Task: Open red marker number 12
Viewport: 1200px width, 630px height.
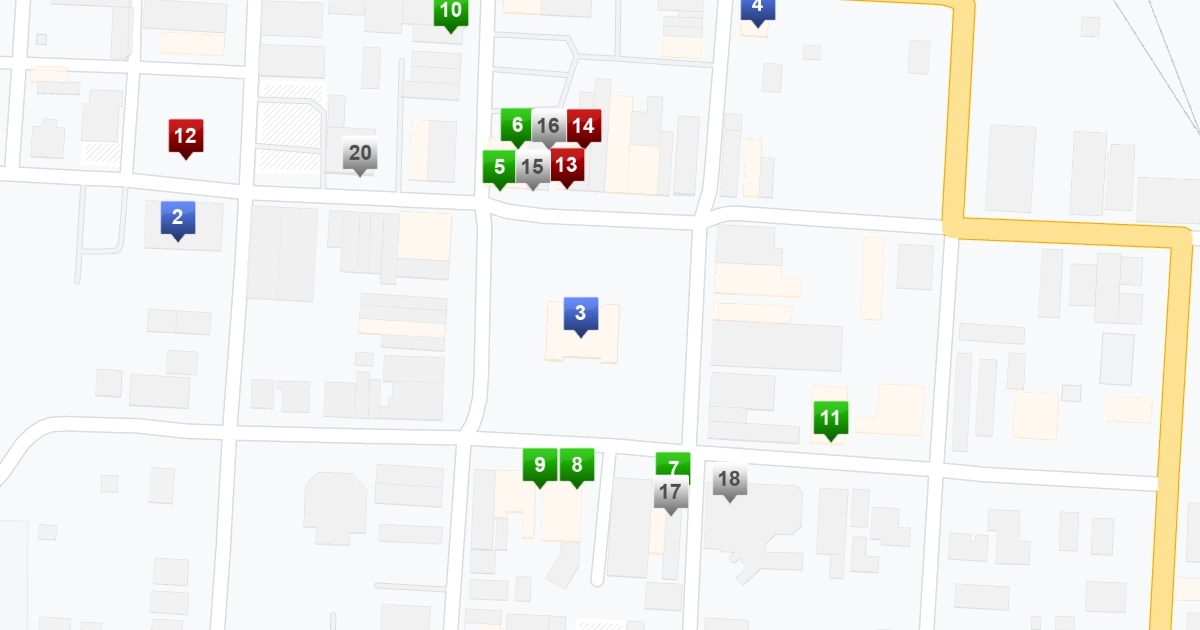Action: [x=185, y=136]
